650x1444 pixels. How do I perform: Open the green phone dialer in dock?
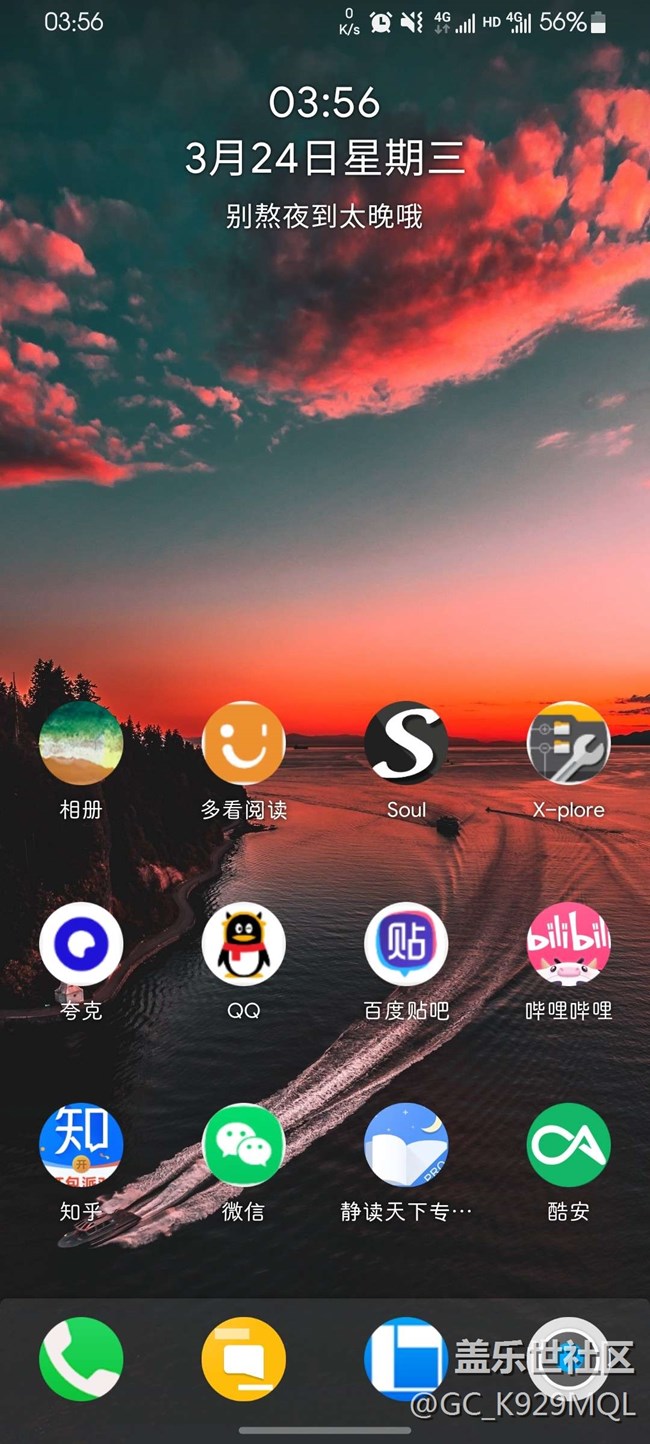pyautogui.click(x=81, y=1359)
